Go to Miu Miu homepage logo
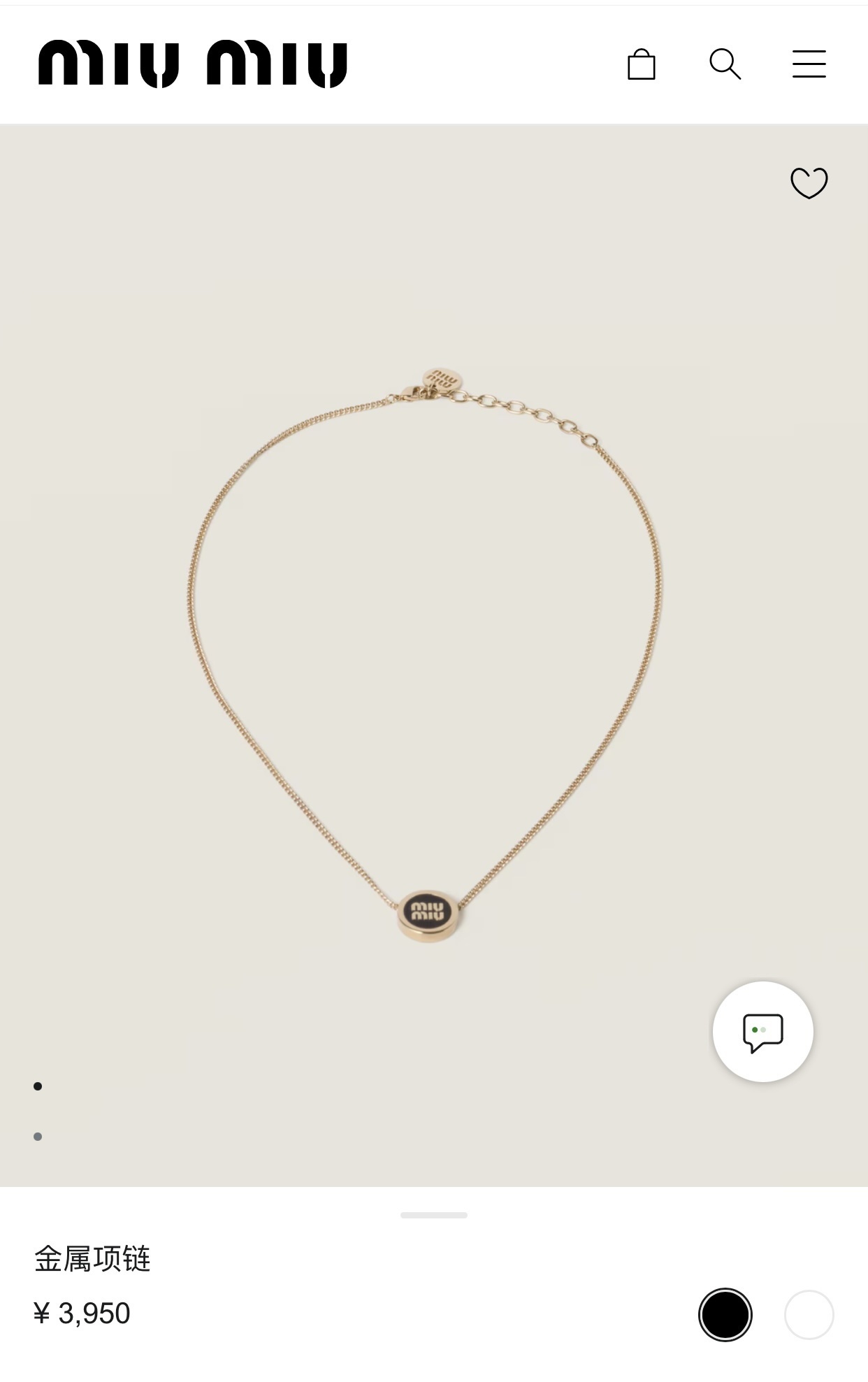Image resolution: width=868 pixels, height=1382 pixels. click(193, 64)
